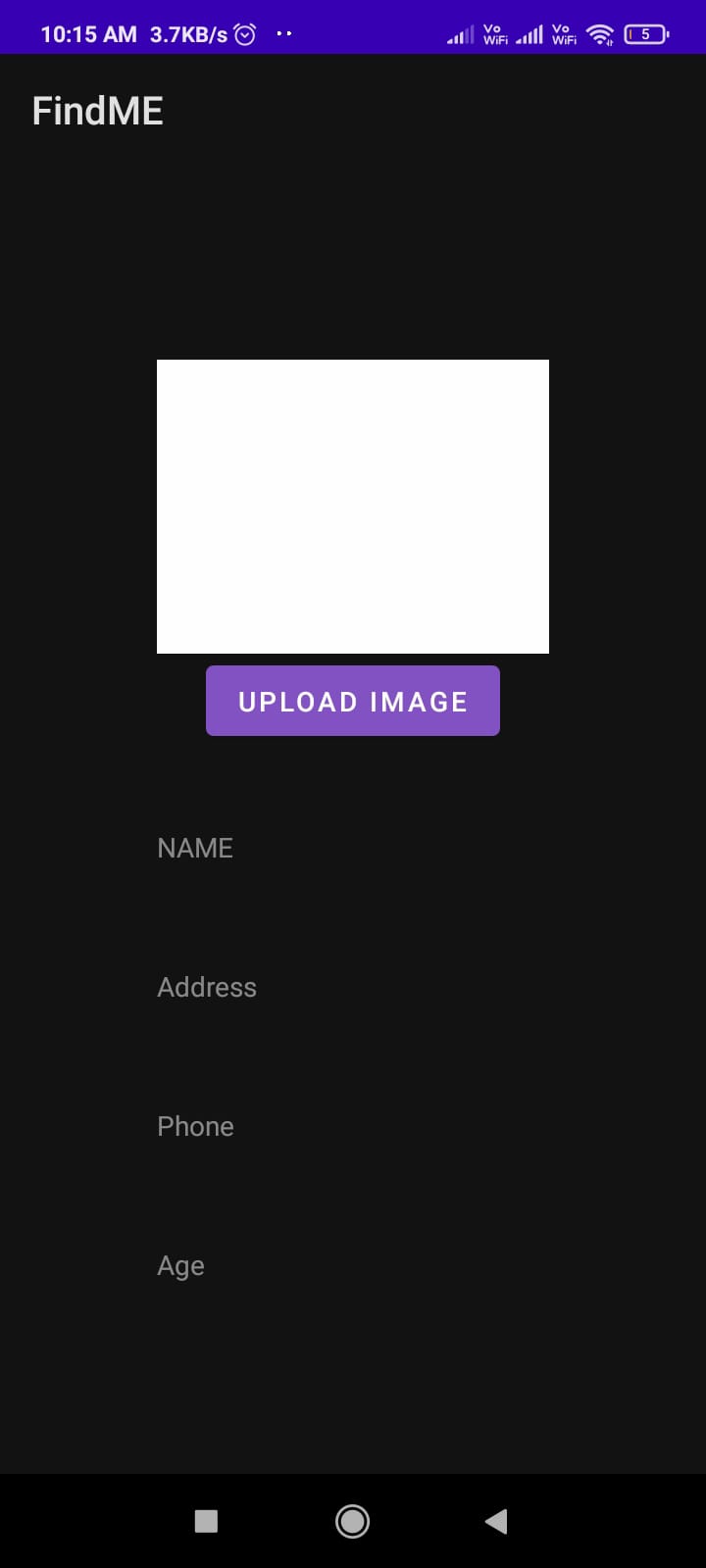
Task: Select the NAME input field
Action: tap(353, 848)
